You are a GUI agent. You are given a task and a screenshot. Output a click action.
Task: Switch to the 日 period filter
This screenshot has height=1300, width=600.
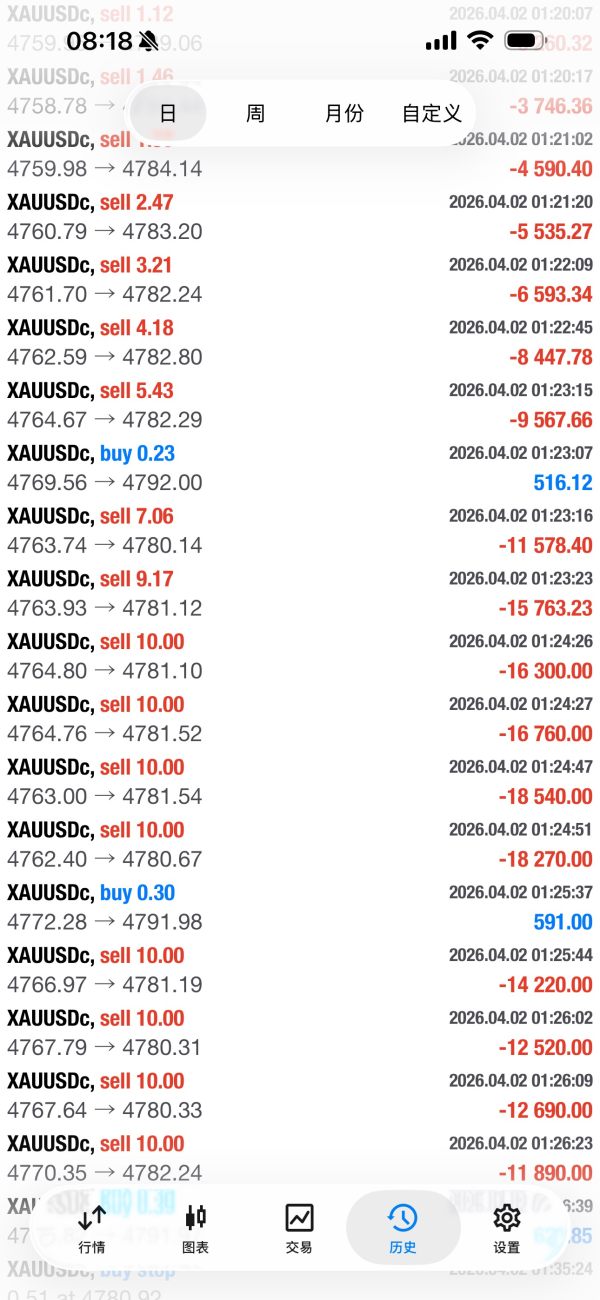pyautogui.click(x=168, y=113)
